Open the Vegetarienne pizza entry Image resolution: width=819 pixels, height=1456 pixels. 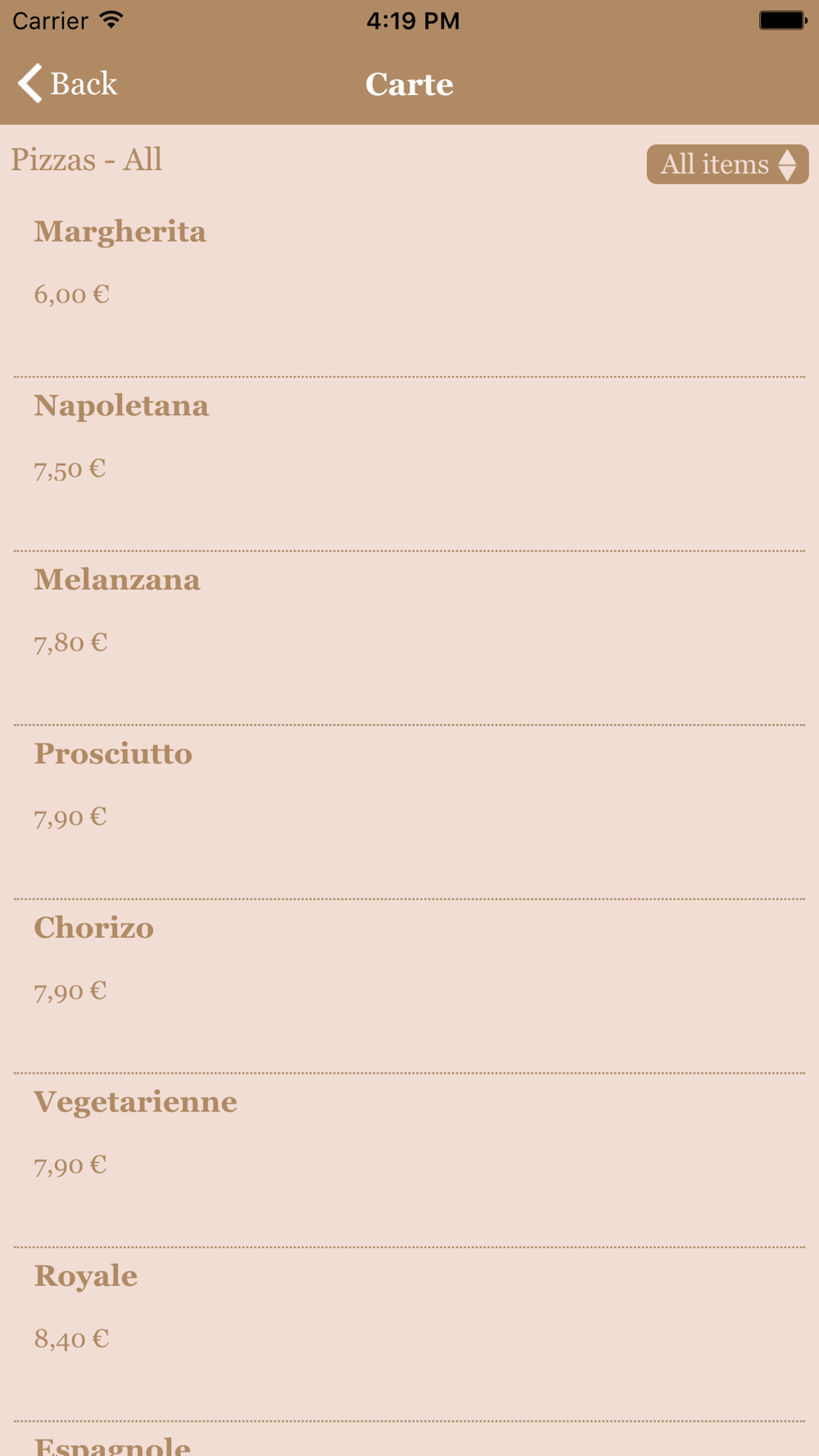pos(409,1160)
